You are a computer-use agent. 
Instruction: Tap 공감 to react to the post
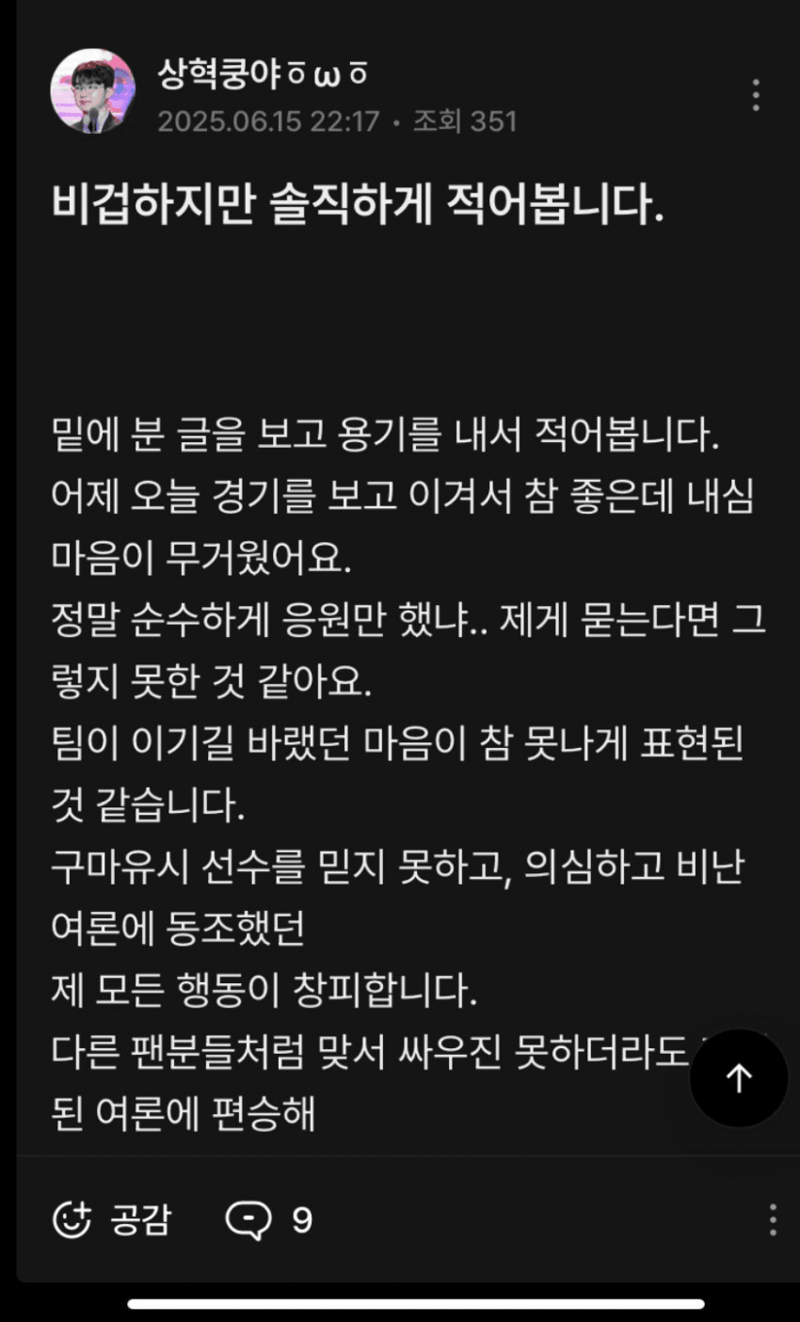[112, 1219]
